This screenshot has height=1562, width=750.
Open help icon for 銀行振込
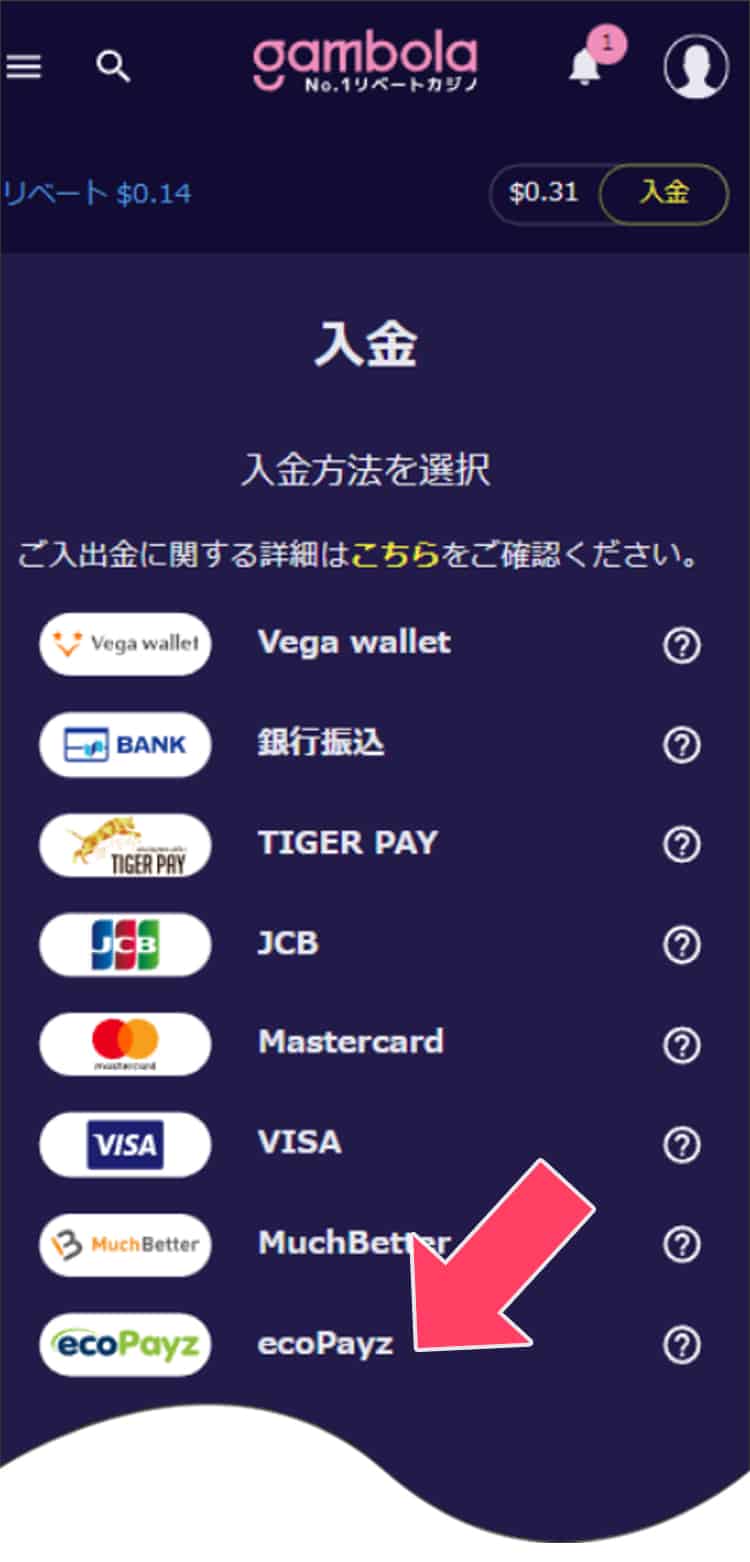pyautogui.click(x=682, y=745)
